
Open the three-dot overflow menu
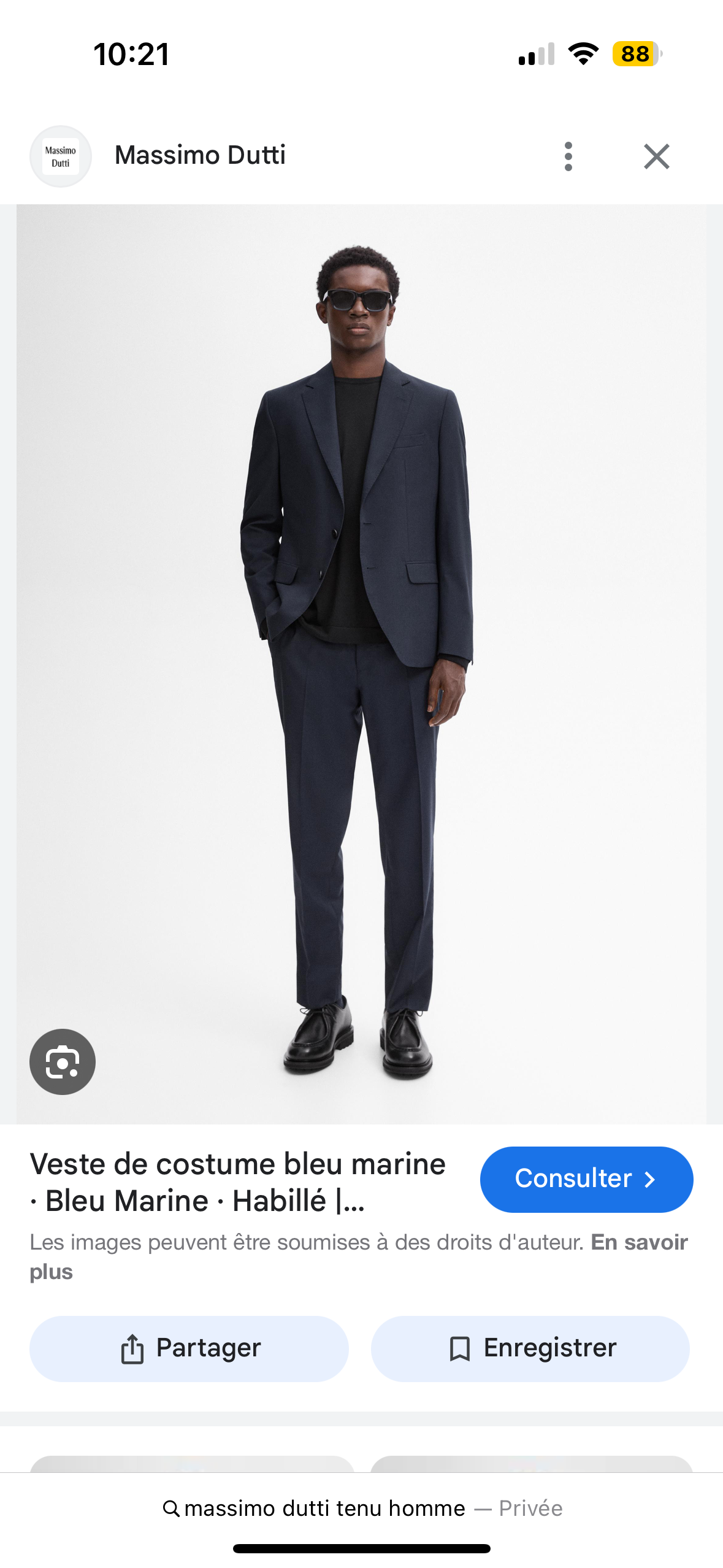tap(568, 156)
